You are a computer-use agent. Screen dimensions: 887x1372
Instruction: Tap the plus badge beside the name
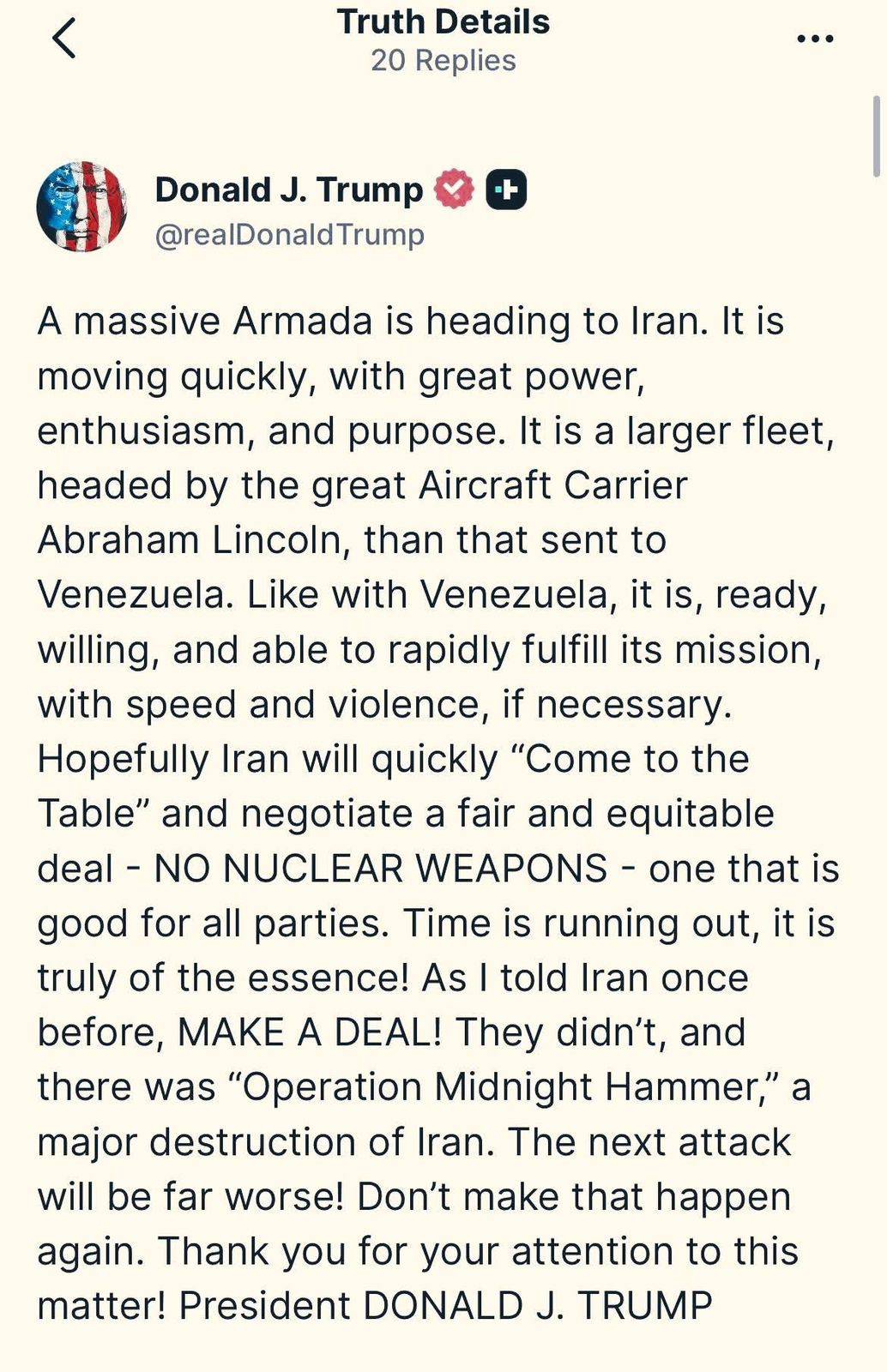[x=506, y=190]
